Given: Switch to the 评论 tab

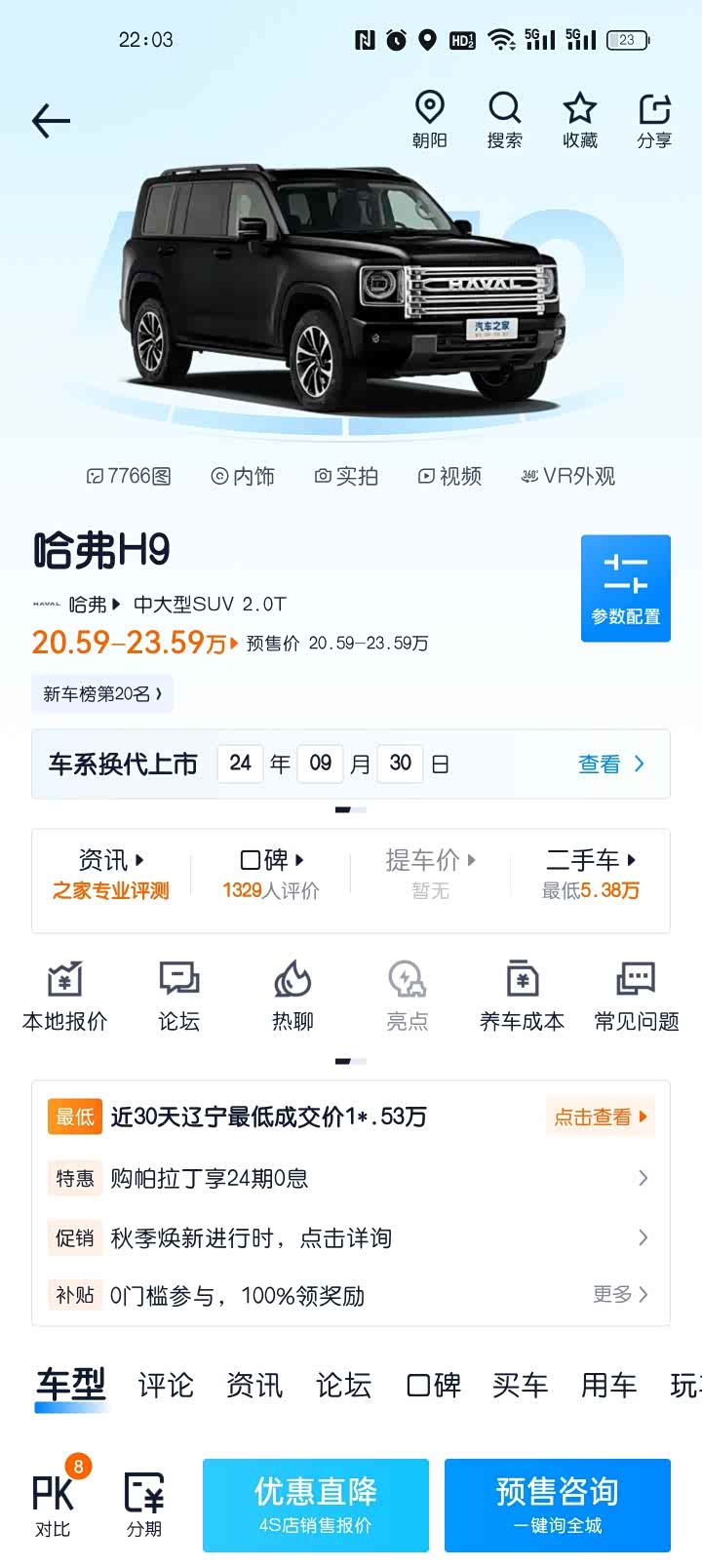Looking at the screenshot, I should [166, 1385].
